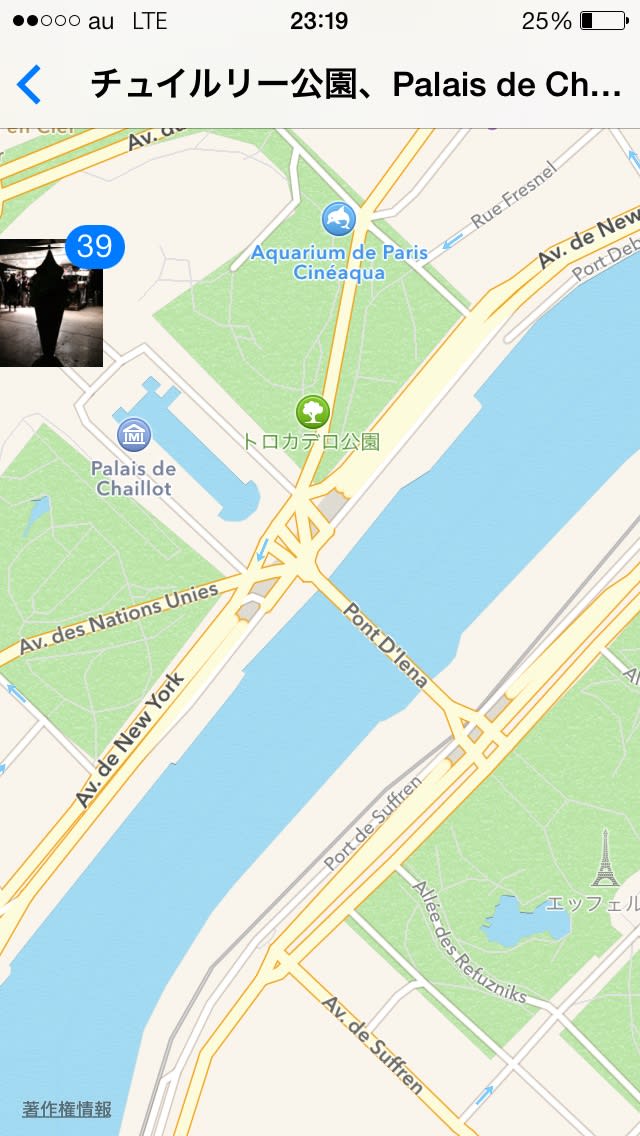Open the 著作権情報 copyright link
640x1136 pixels.
point(67,1109)
